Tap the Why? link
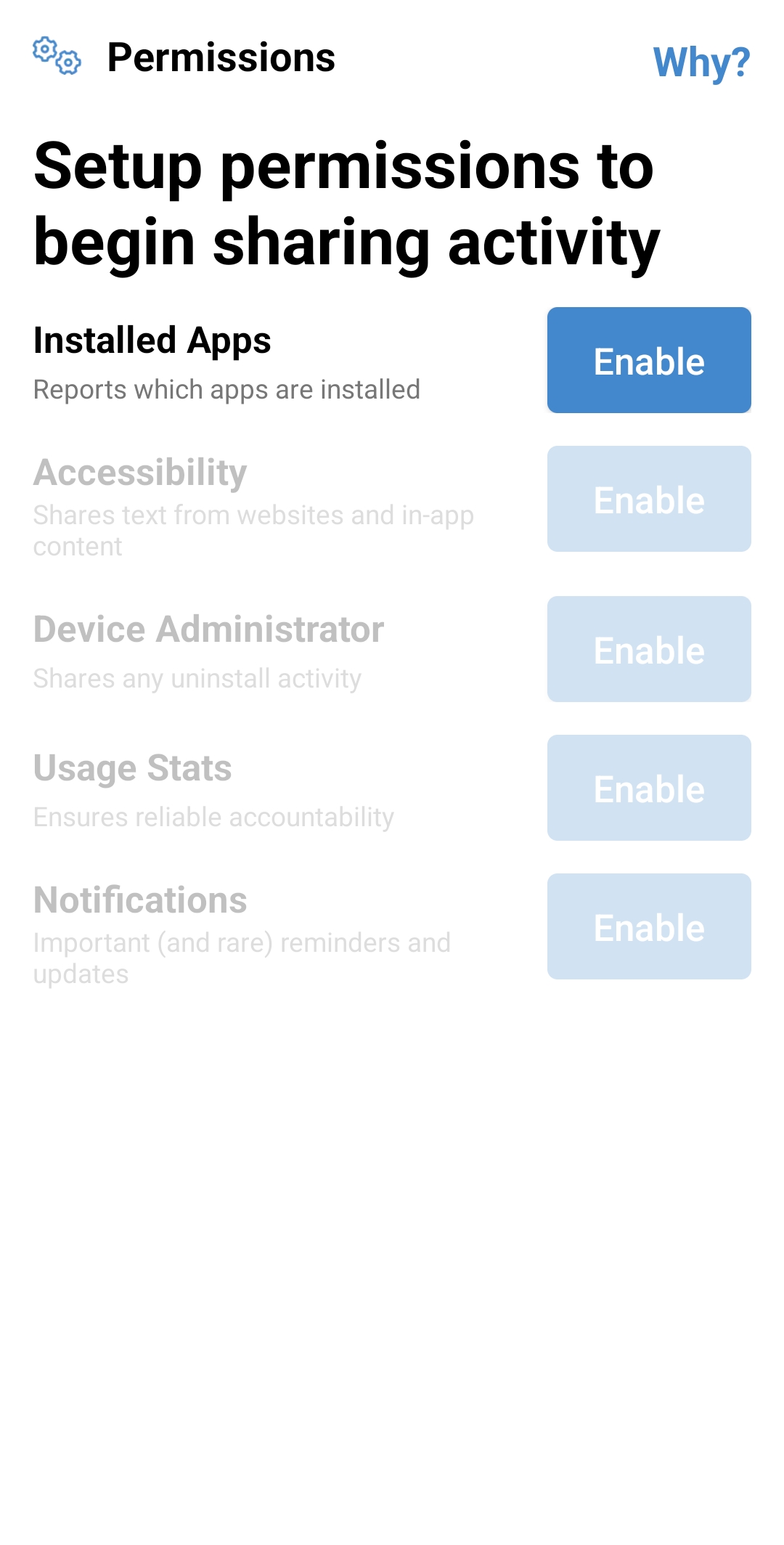The width and height of the screenshot is (784, 1545). pyautogui.click(x=701, y=62)
